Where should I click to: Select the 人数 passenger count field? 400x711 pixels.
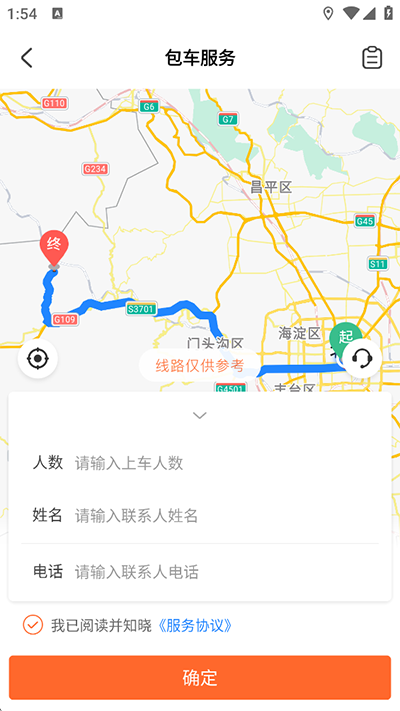(200, 463)
